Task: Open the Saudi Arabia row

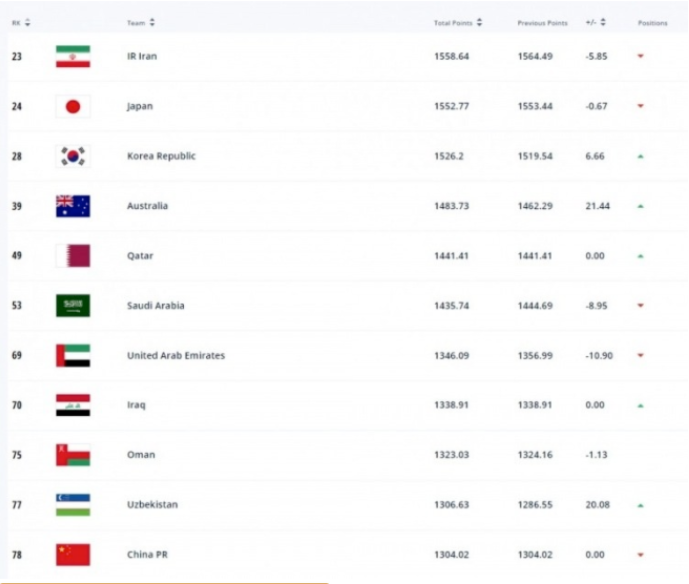Action: pos(155,306)
